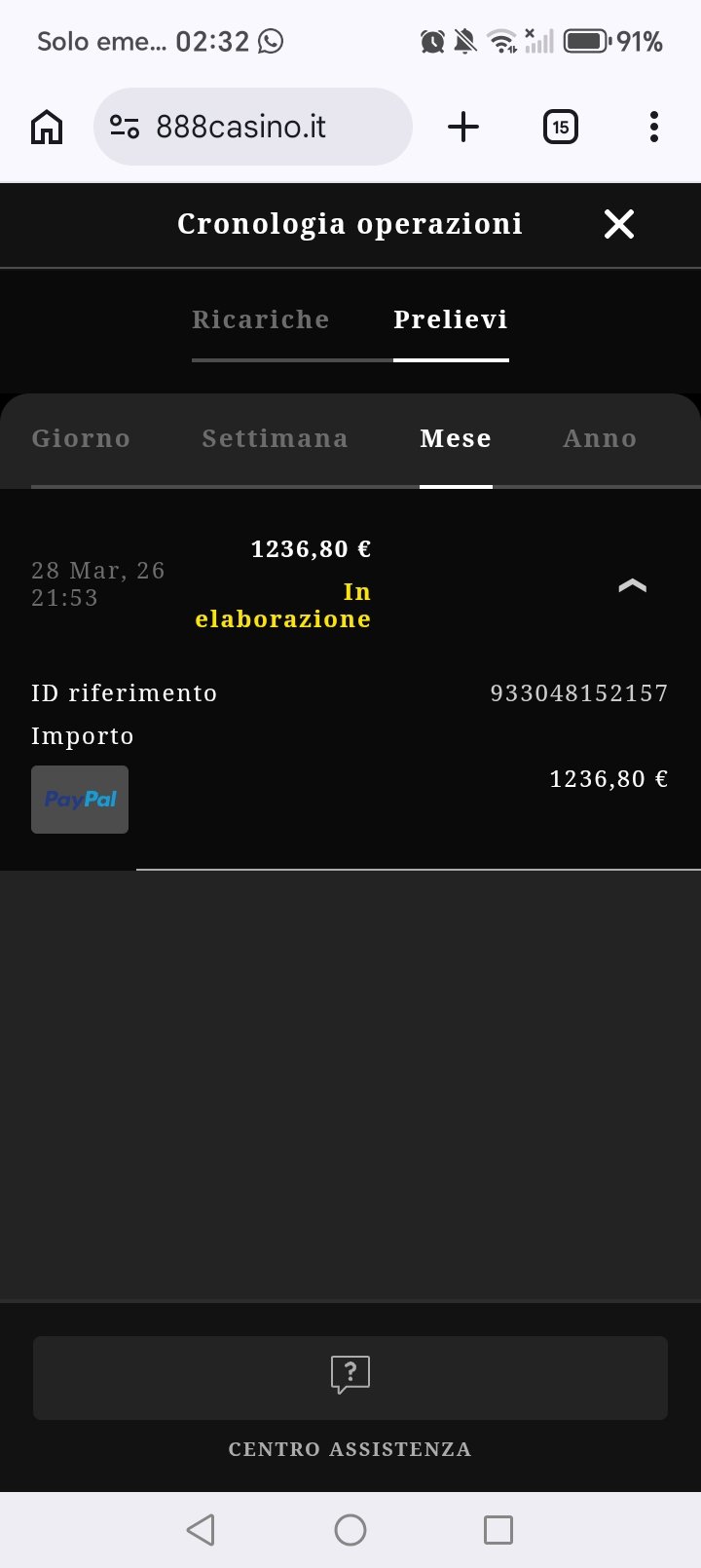This screenshot has height=1568, width=701.
Task: Click the PayPal payment method icon
Action: click(79, 799)
